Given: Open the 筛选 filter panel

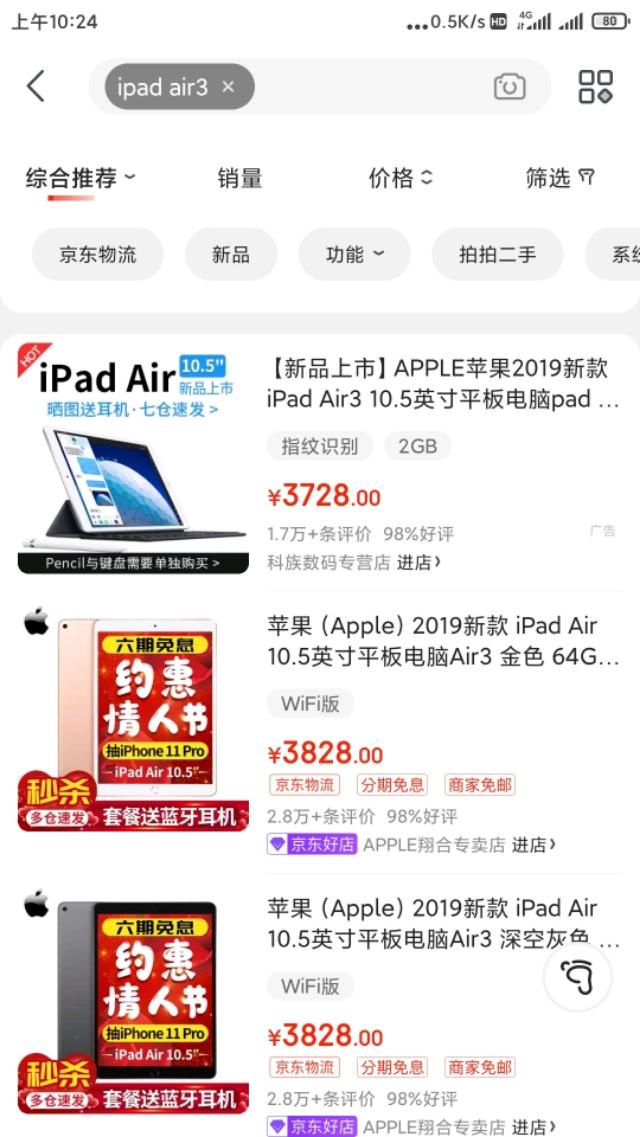Looking at the screenshot, I should coord(560,178).
